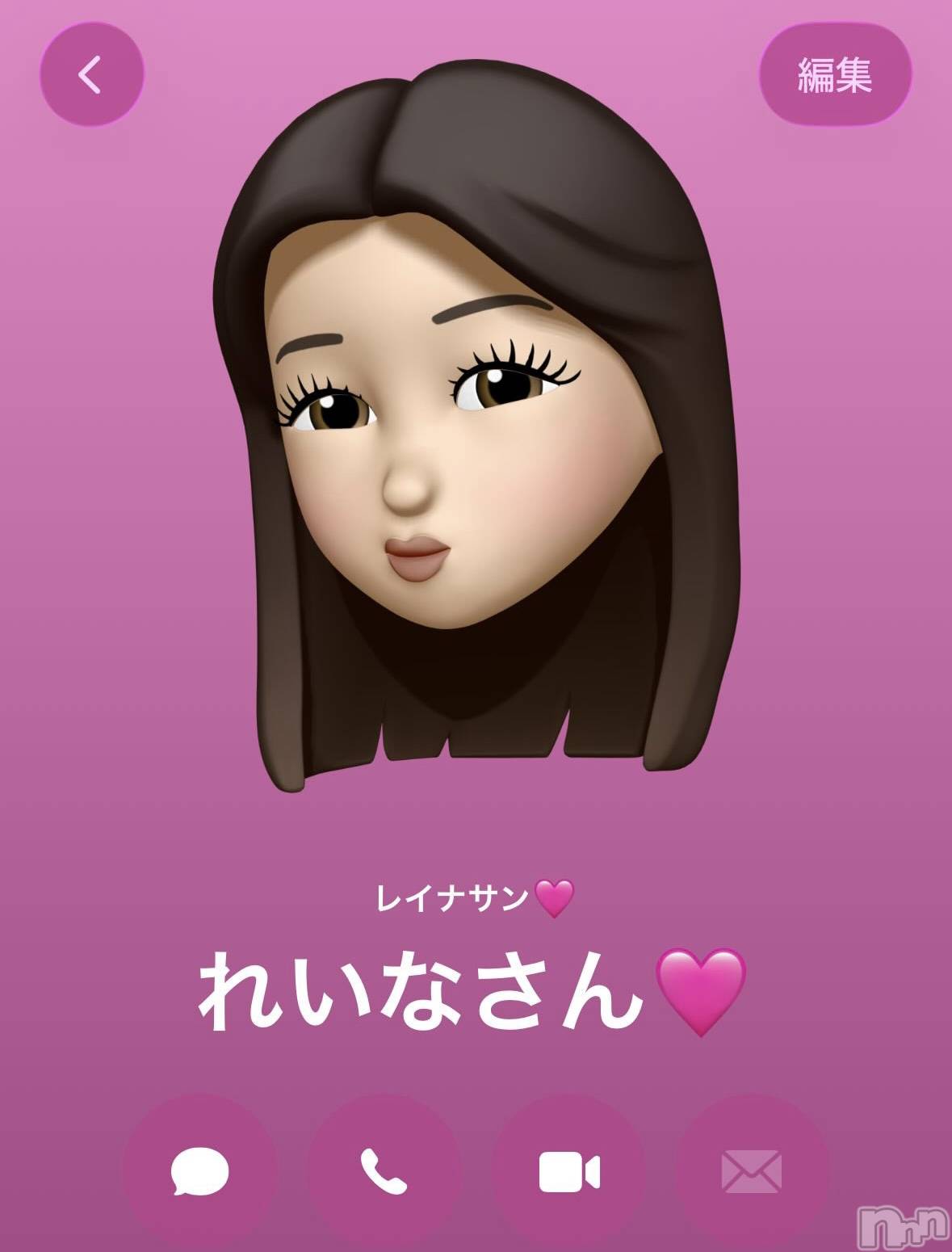Image resolution: width=952 pixels, height=1252 pixels.
Task: Start a video call with れいなさん
Action: click(568, 1172)
